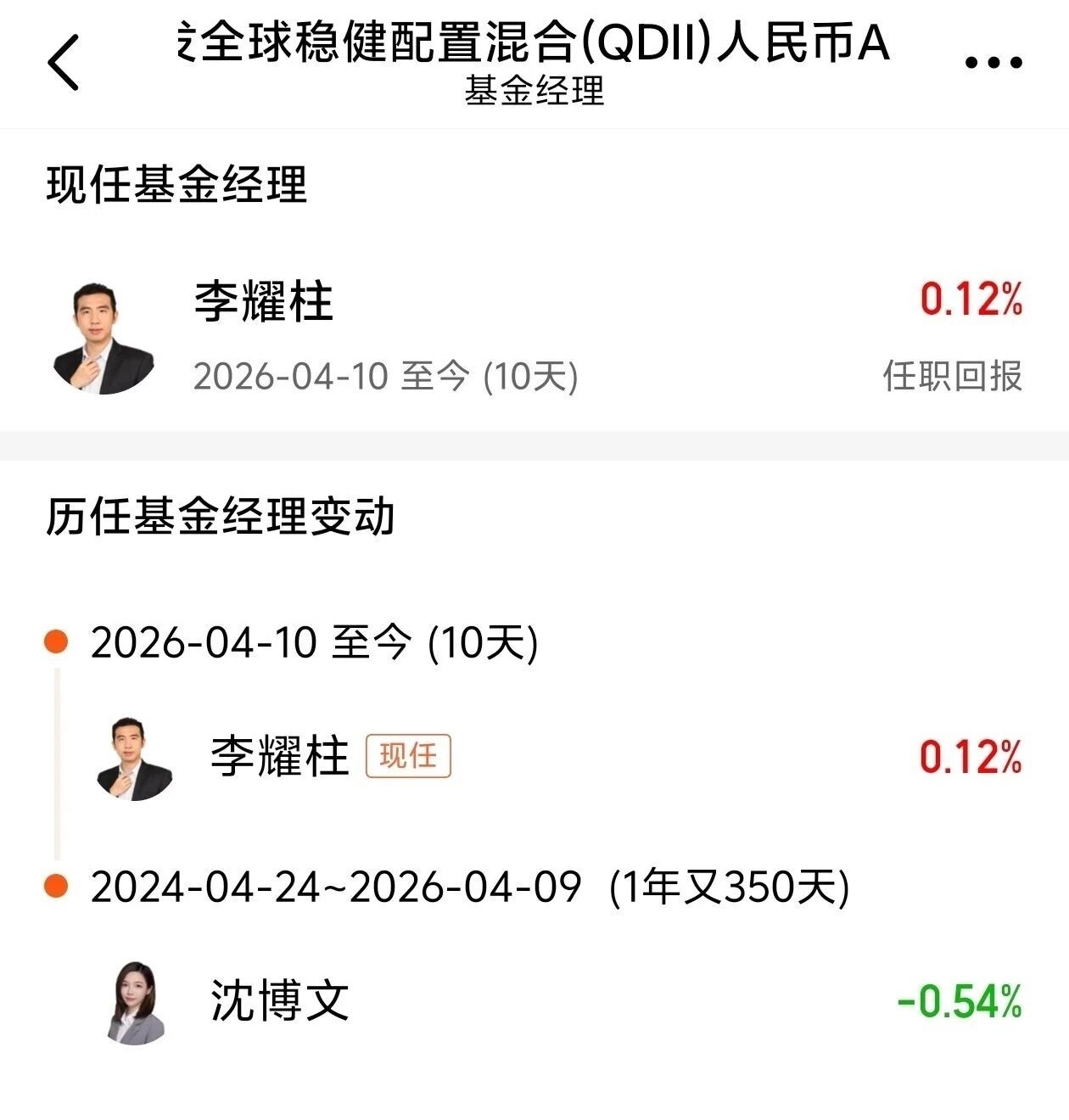Open 李耀柱's entry in manager change history
The width and height of the screenshot is (1069, 1120).
click(x=279, y=756)
